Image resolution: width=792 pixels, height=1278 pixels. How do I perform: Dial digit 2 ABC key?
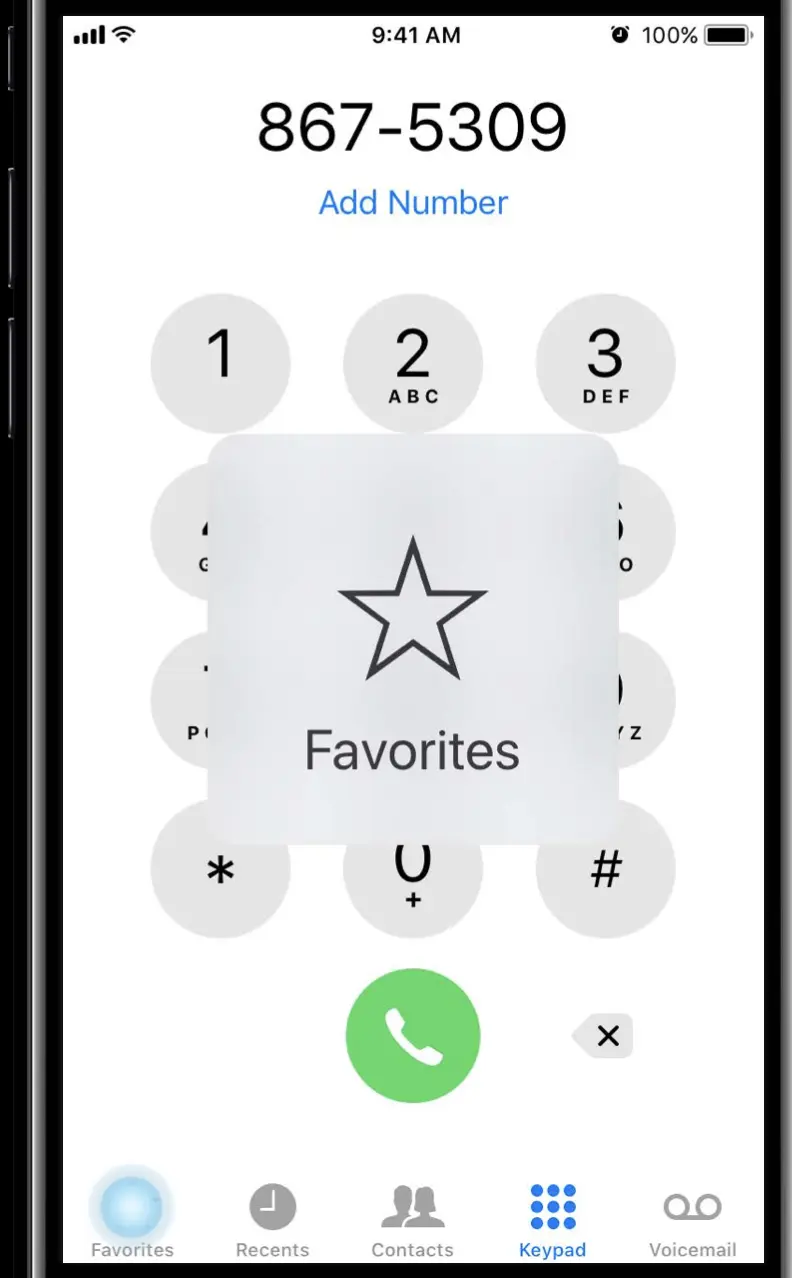(413, 363)
